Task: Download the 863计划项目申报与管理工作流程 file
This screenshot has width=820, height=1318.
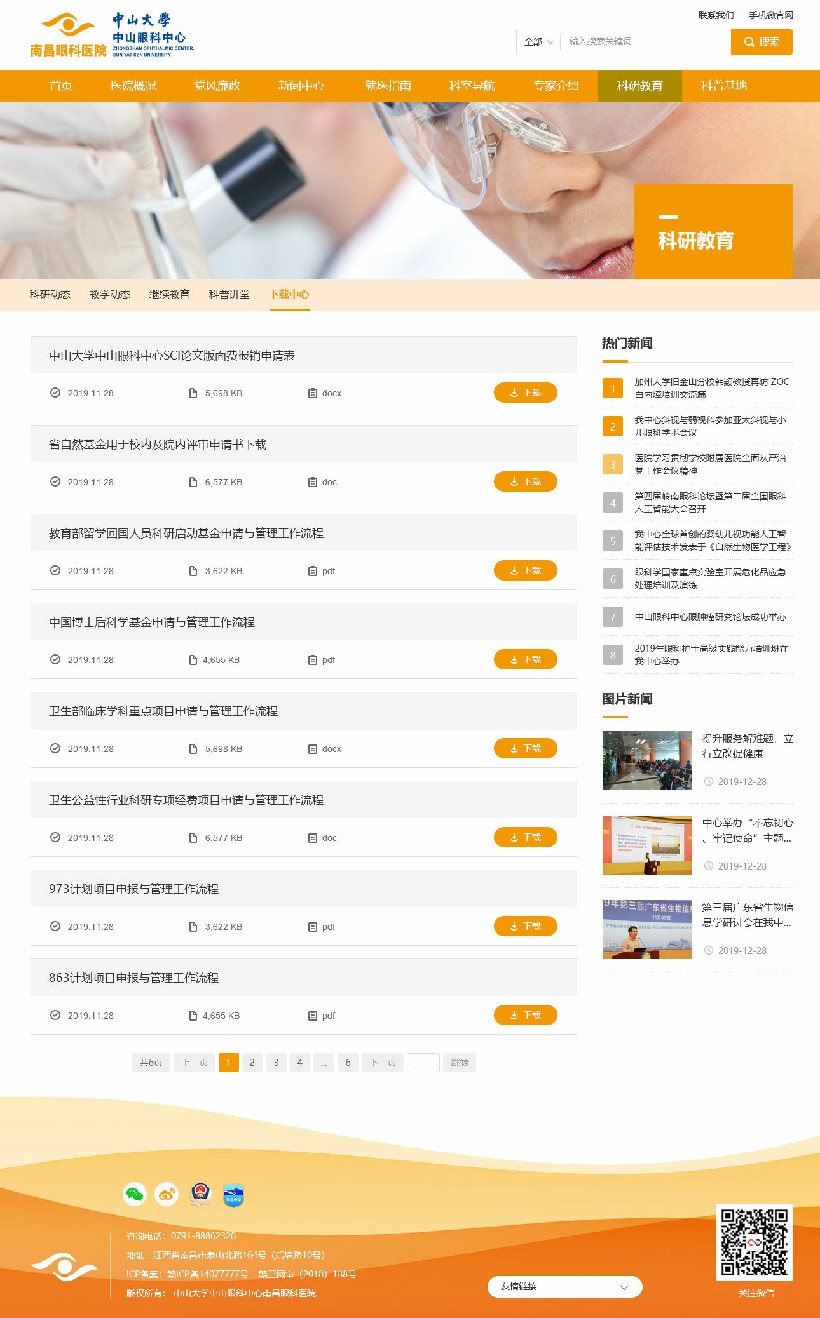Action: tap(525, 1015)
